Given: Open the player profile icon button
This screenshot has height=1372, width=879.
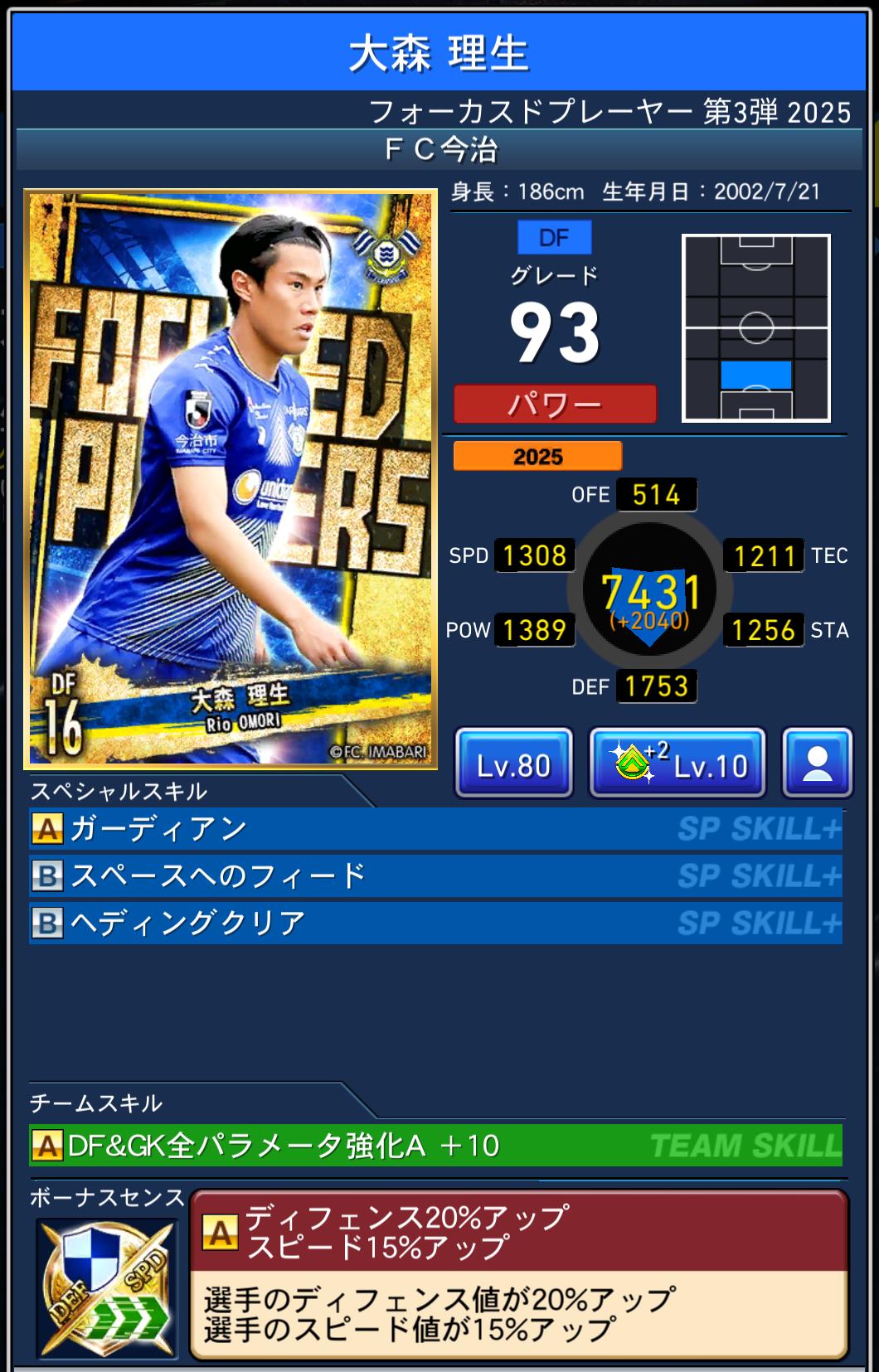Looking at the screenshot, I should click(x=817, y=764).
